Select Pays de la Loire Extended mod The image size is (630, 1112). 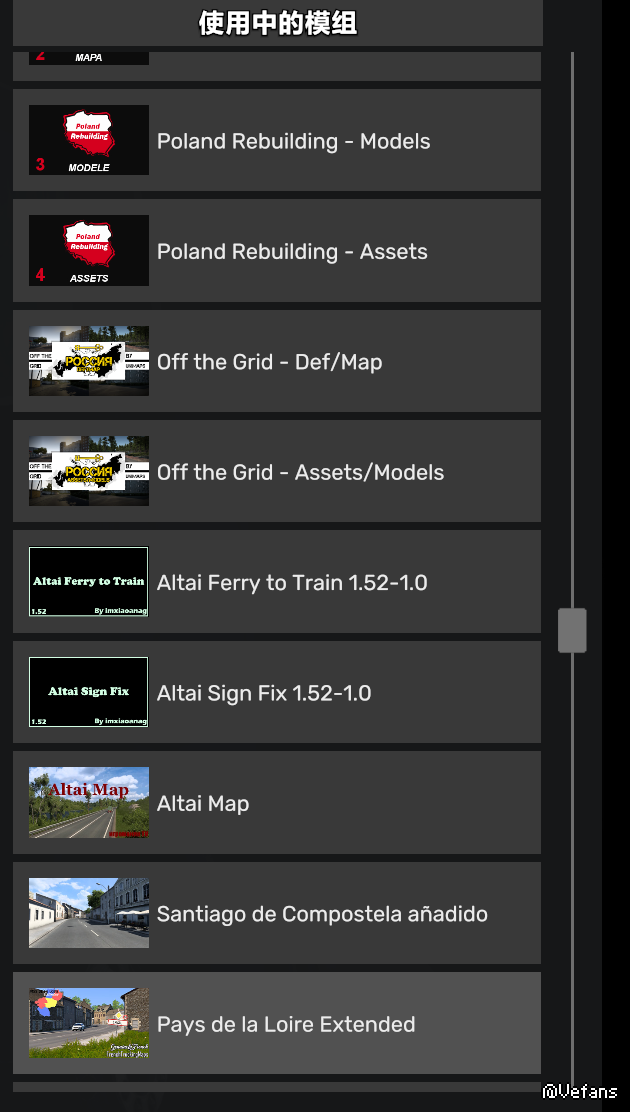pyautogui.click(x=277, y=1024)
